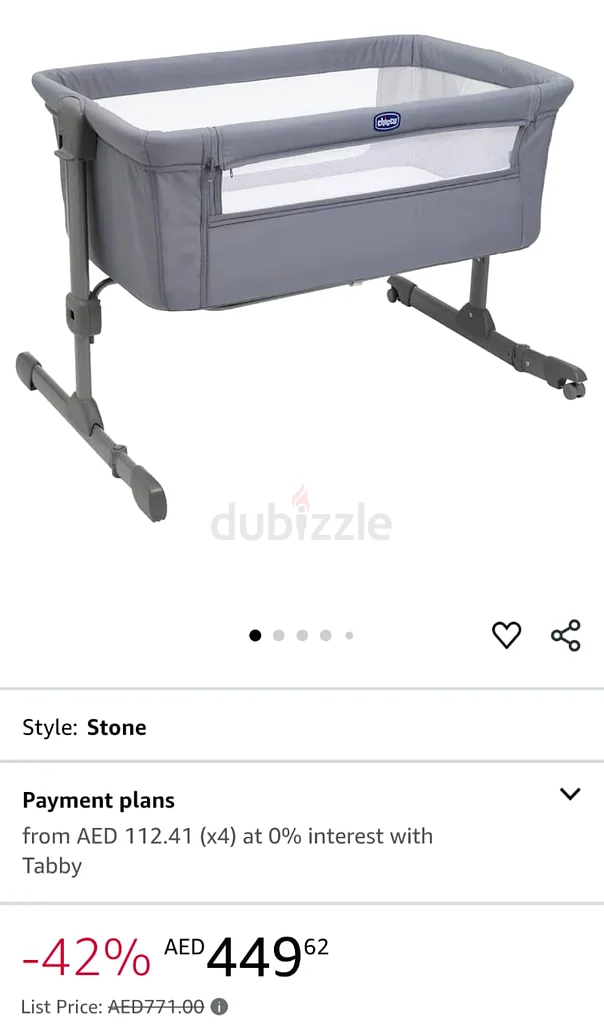Share this product
The height and width of the screenshot is (1024, 604).
coord(565,635)
